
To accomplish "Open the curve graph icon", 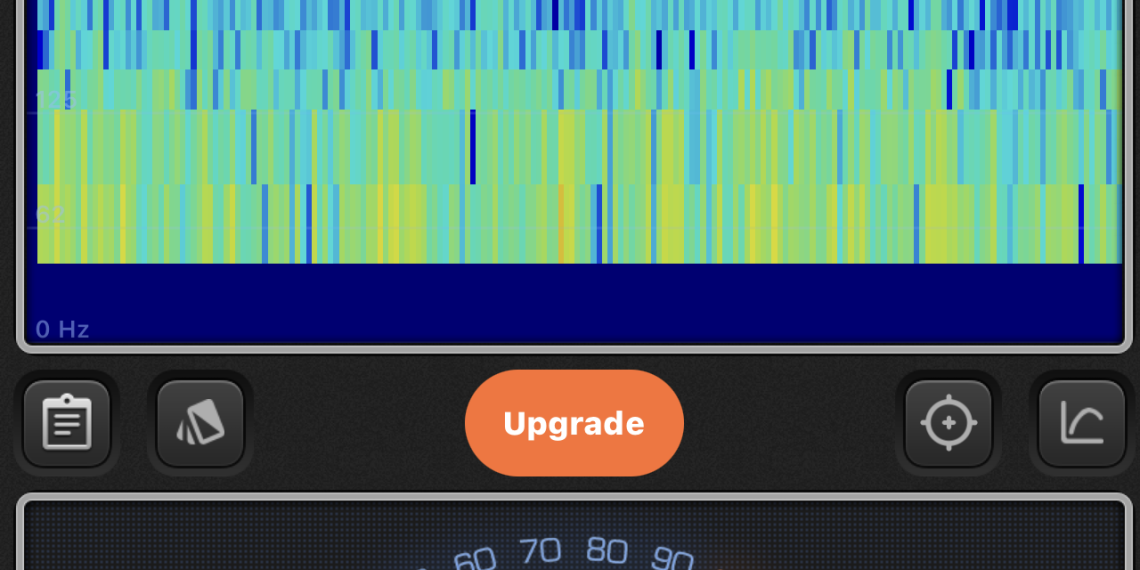I will (x=1082, y=424).
